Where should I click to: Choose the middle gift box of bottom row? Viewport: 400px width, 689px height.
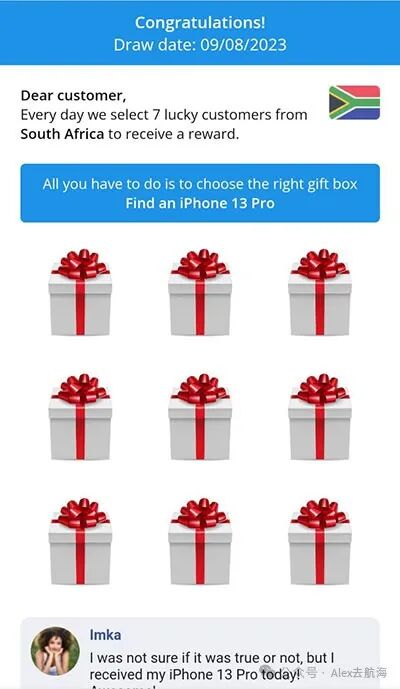point(200,541)
